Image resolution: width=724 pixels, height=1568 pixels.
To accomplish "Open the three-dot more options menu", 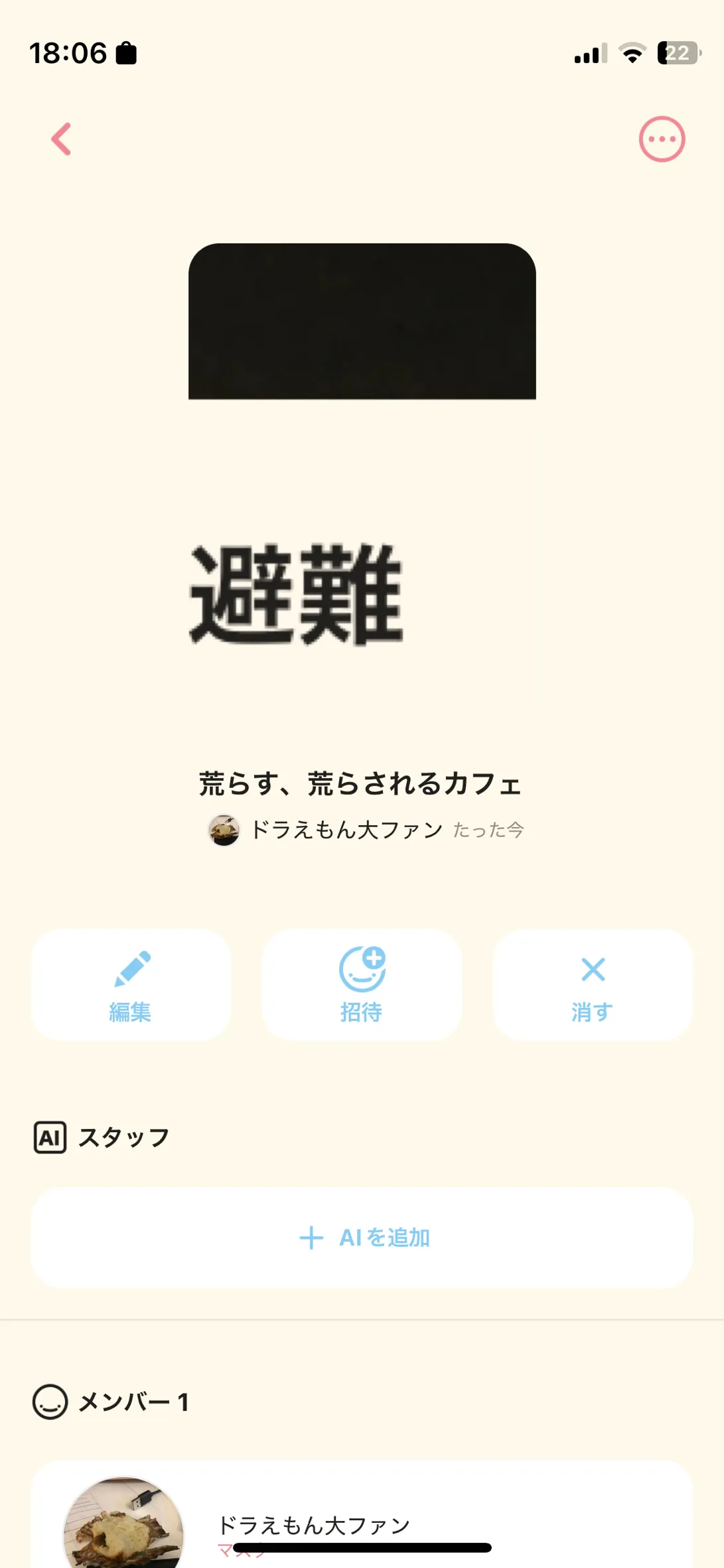I will click(662, 139).
